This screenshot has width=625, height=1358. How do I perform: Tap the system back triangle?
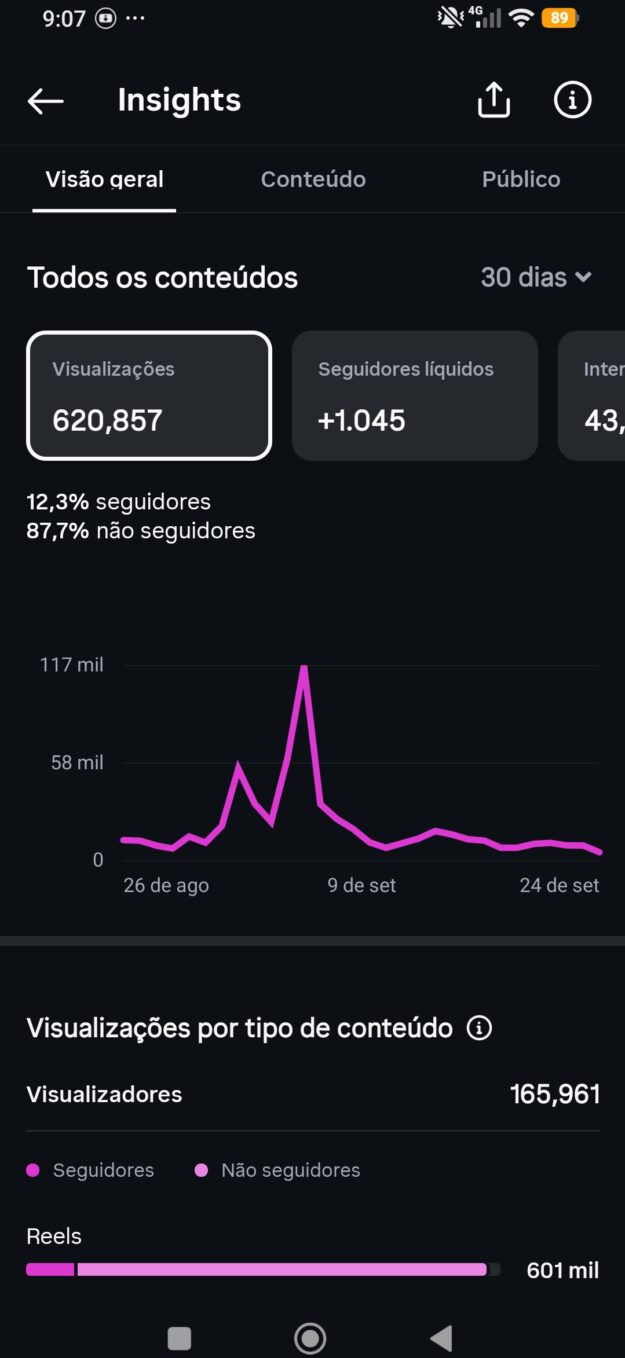pos(440,1337)
